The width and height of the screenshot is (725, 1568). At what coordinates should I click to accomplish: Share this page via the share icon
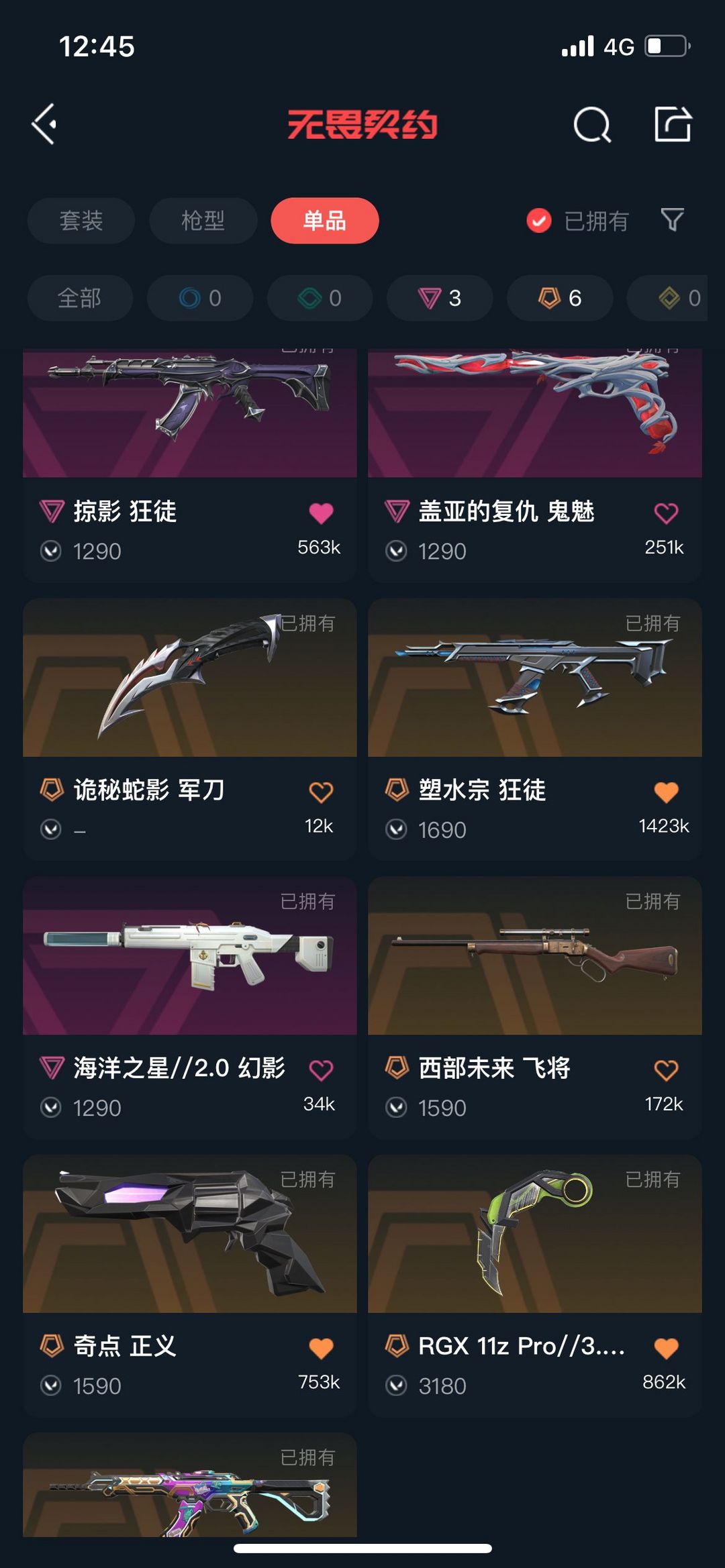pos(673,124)
